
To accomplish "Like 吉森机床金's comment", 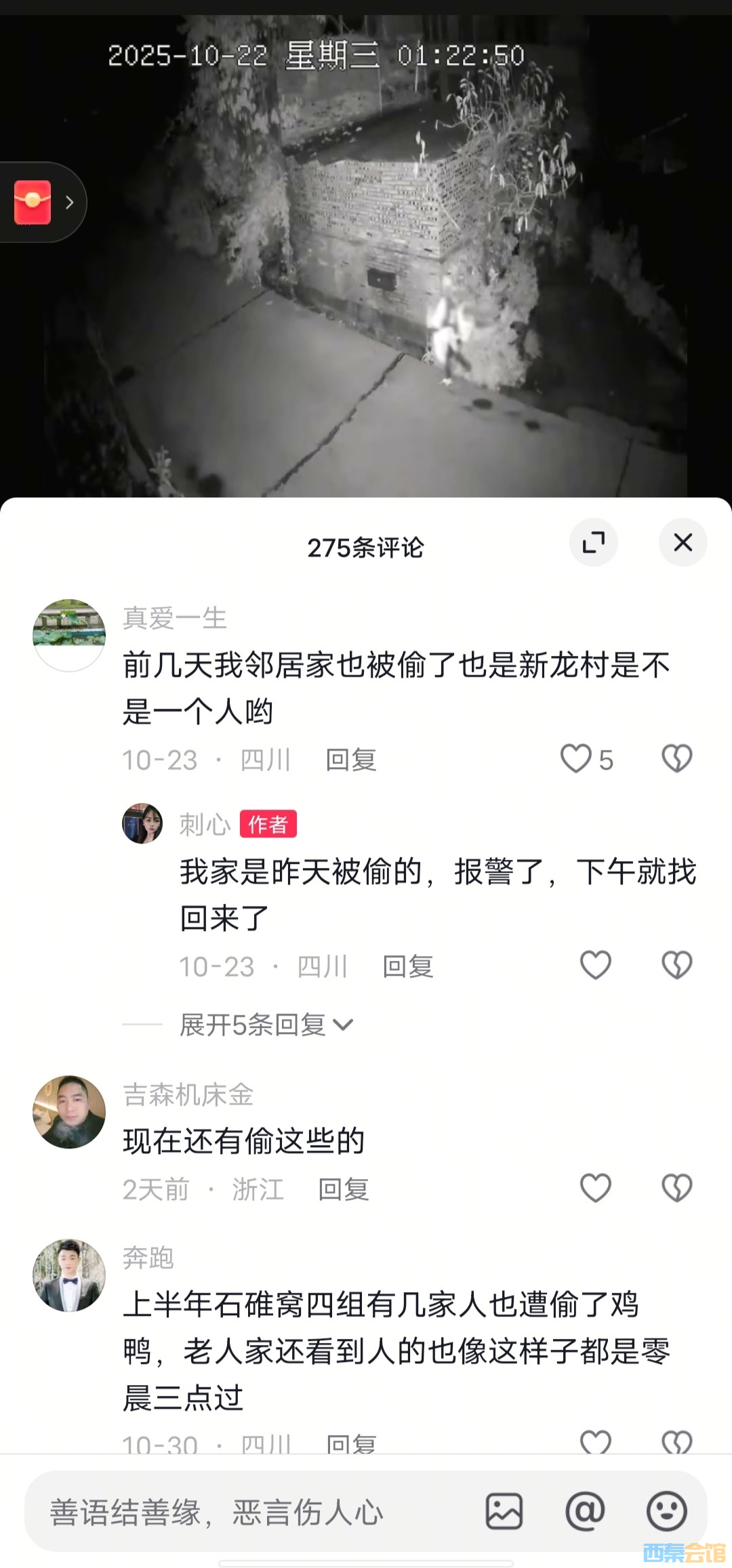I will pyautogui.click(x=595, y=1188).
